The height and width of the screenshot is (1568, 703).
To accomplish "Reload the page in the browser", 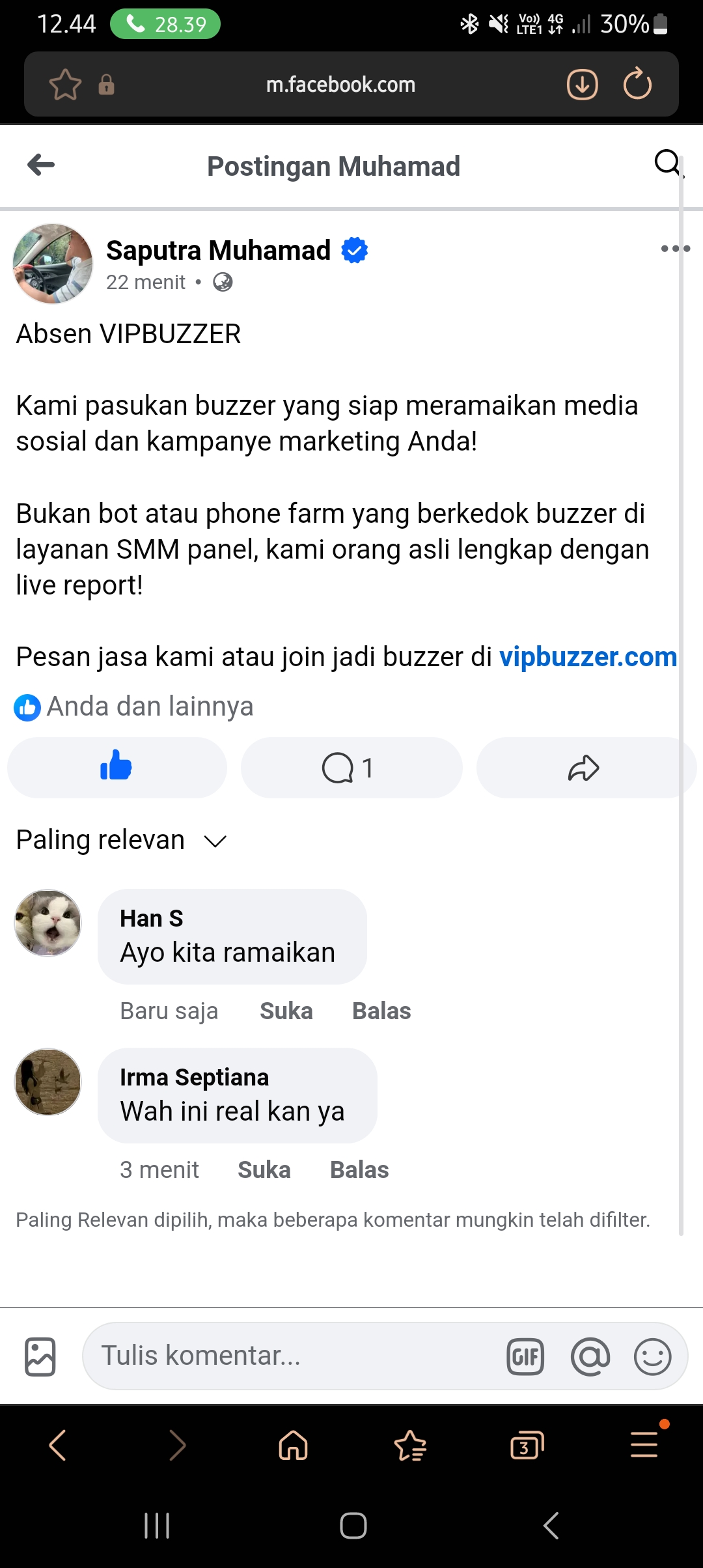I will pos(637,85).
